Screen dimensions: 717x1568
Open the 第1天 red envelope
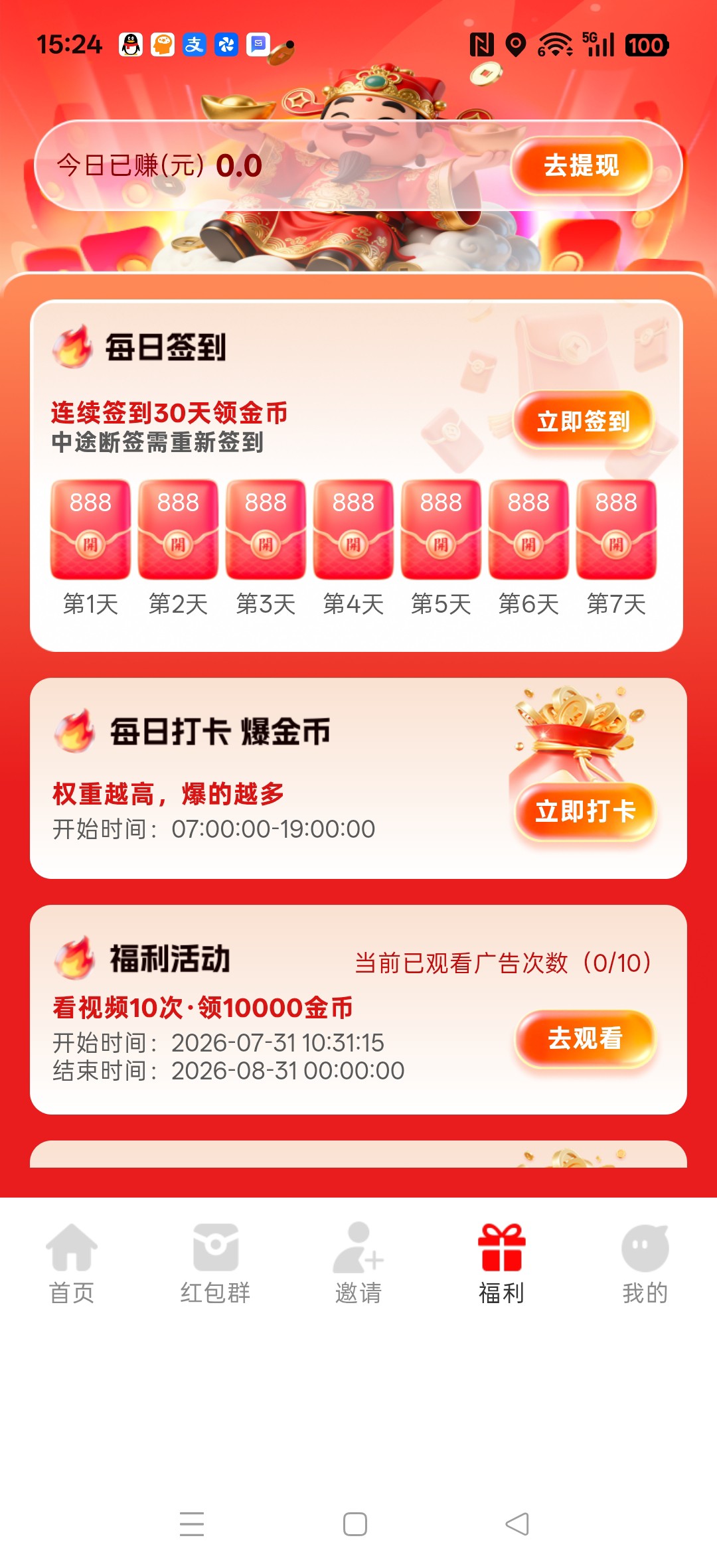(90, 529)
